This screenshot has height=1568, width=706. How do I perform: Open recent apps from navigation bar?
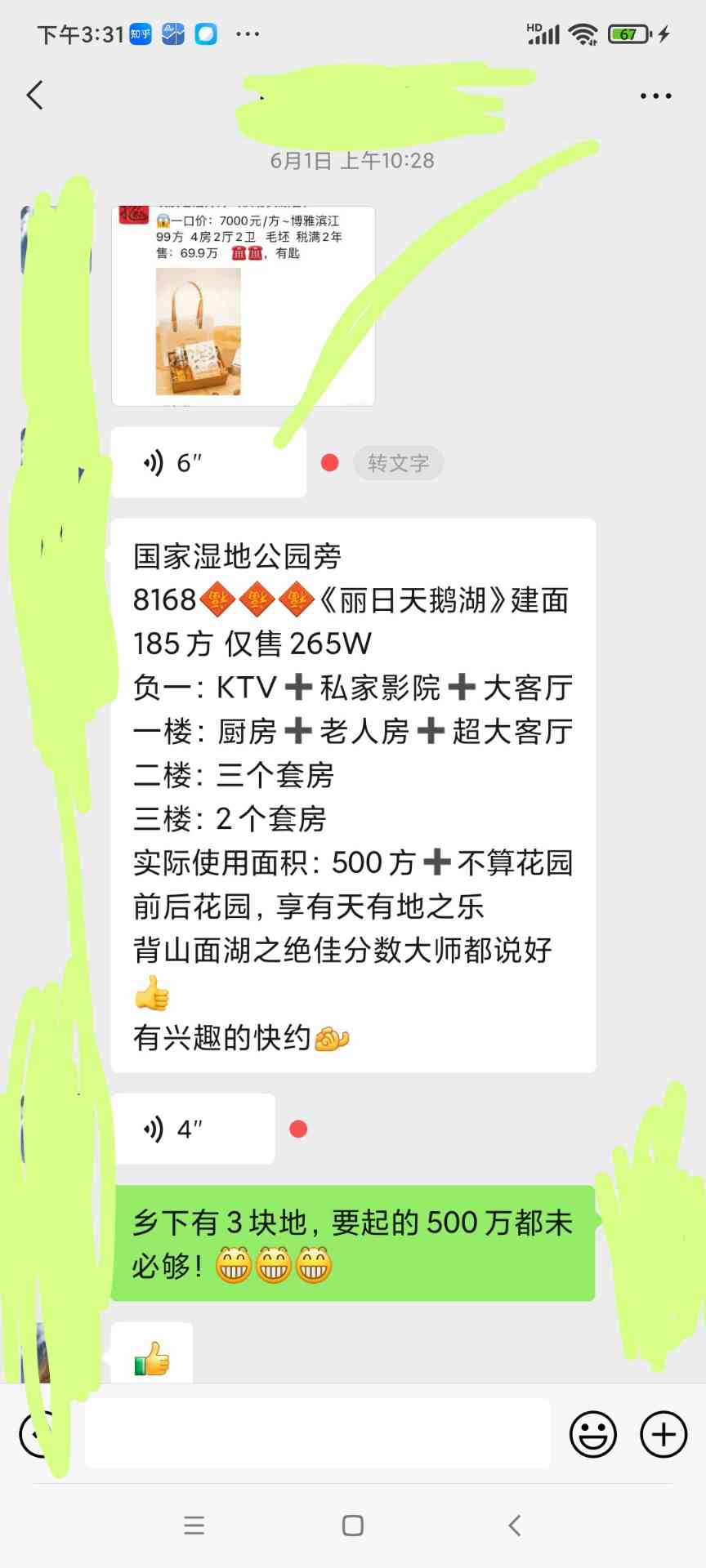pyautogui.click(x=194, y=1525)
